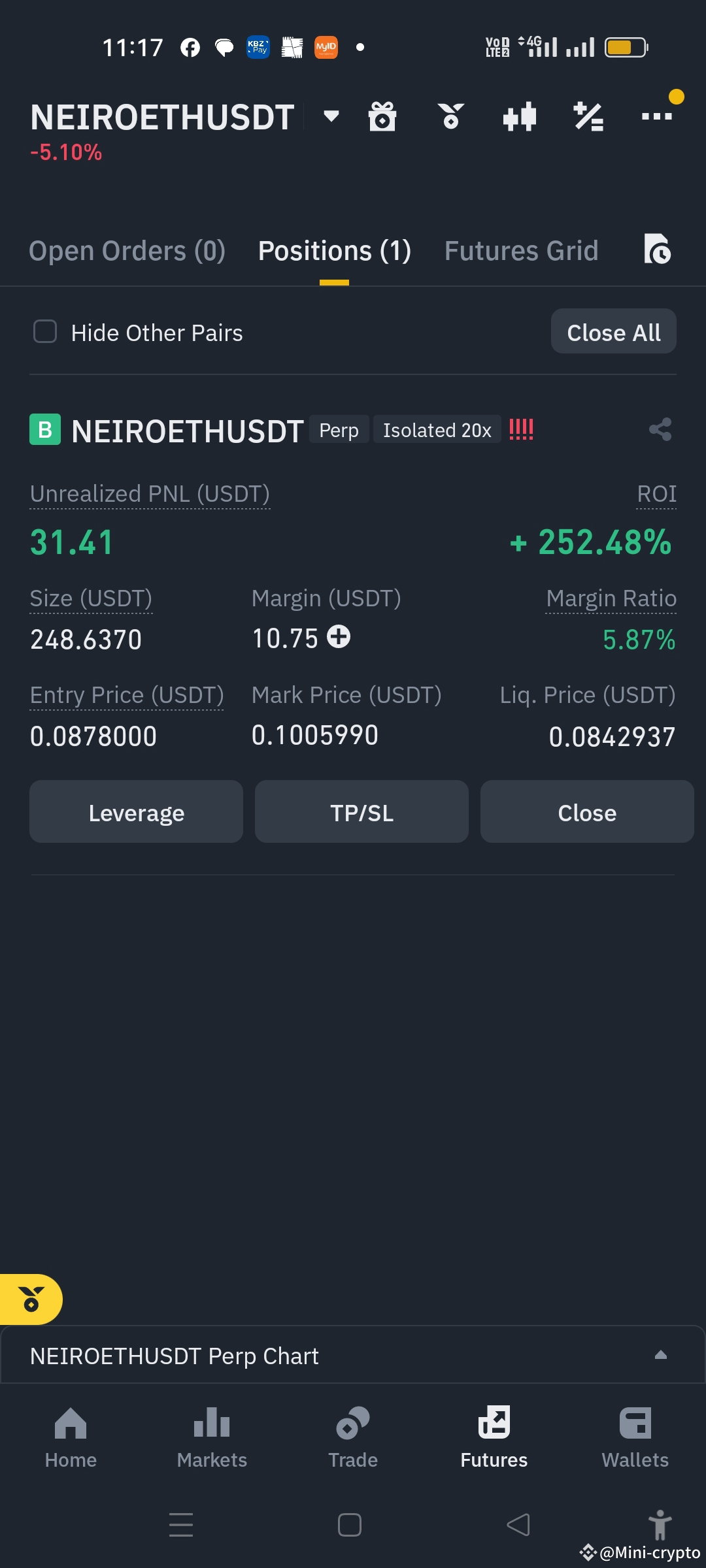
Task: Open the more options ellipsis icon
Action: pos(658,116)
